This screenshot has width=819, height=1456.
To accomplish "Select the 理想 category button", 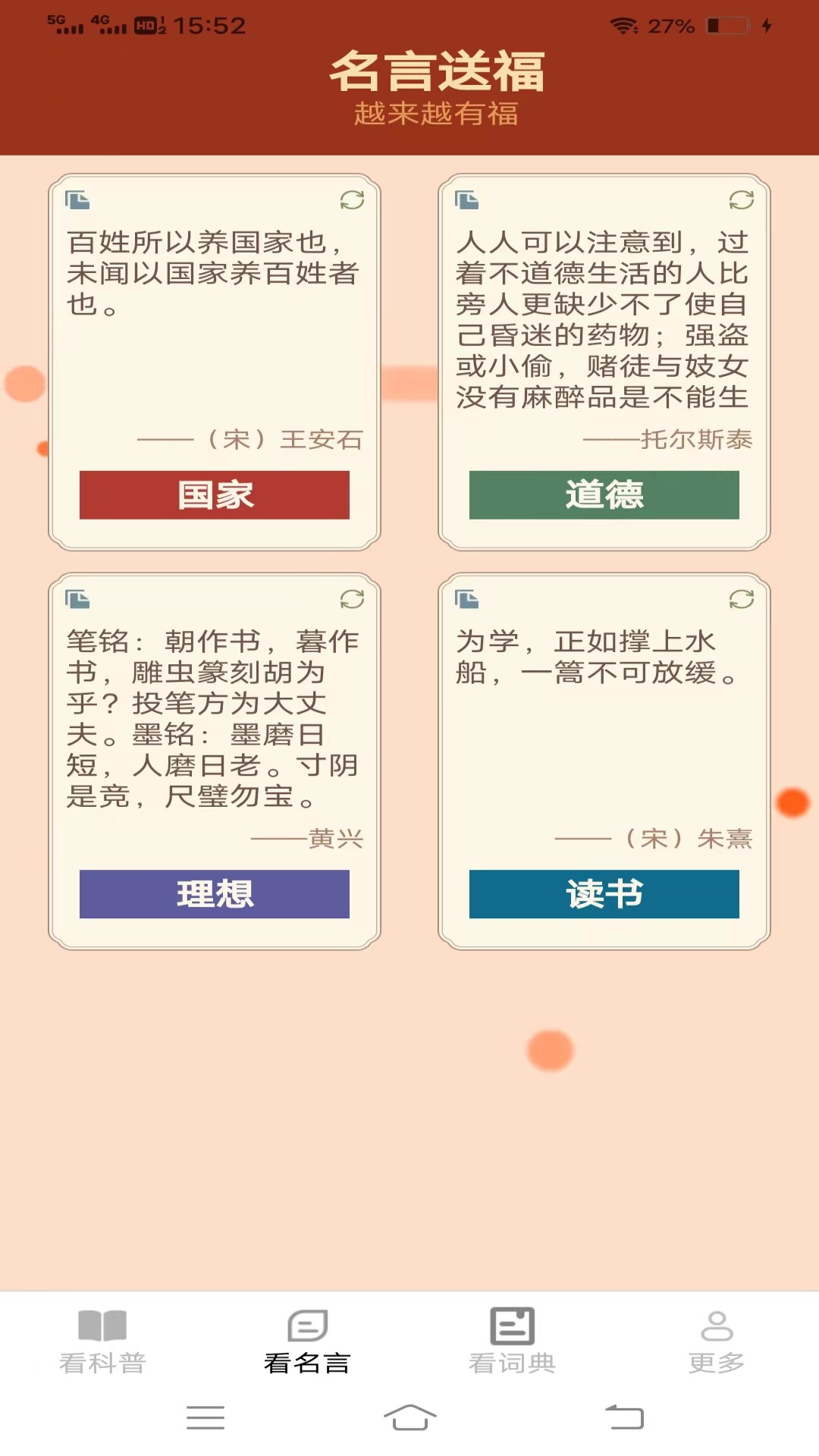I will point(215,894).
